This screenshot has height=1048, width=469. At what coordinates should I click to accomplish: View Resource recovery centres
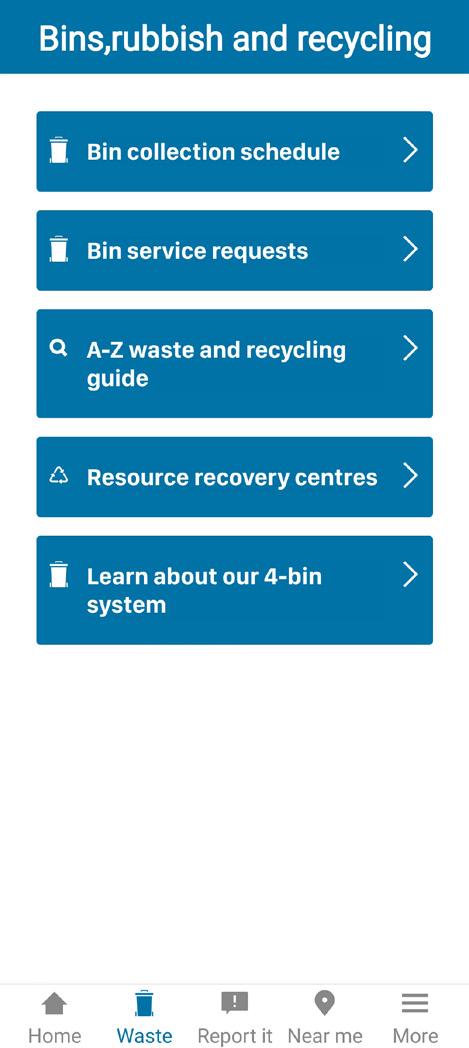pos(234,477)
